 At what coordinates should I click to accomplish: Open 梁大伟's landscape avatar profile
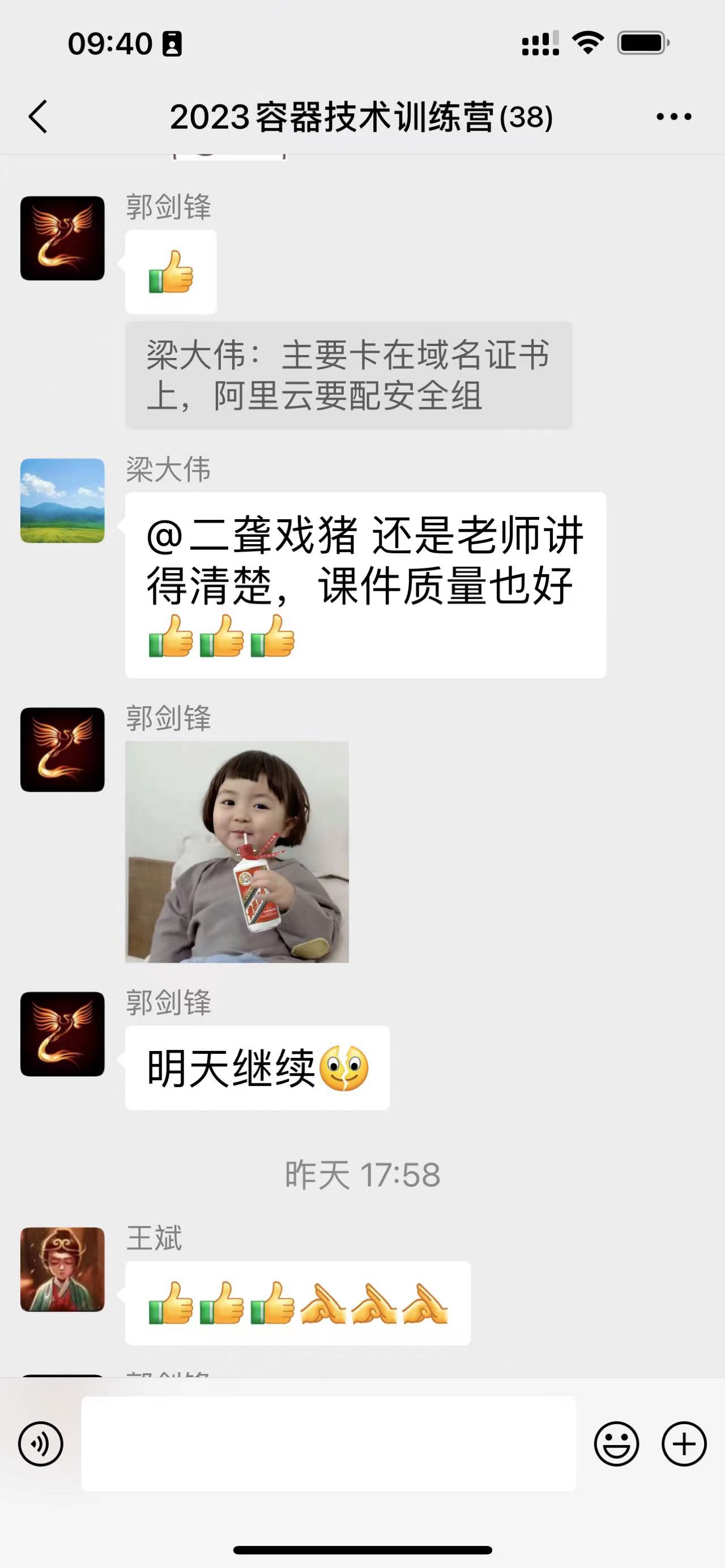click(63, 501)
